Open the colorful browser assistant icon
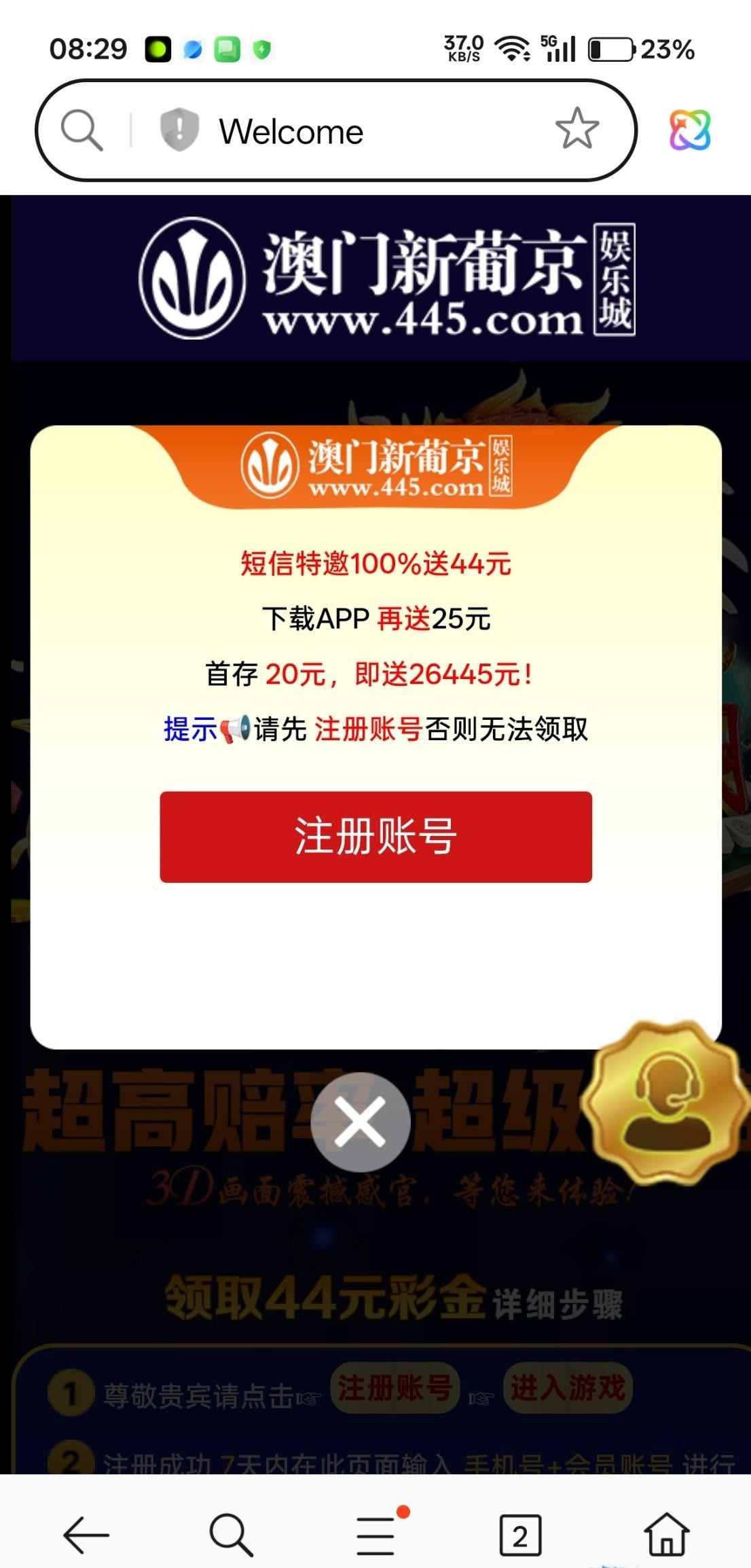Screen dimensions: 751x1568 pyautogui.click(x=689, y=130)
